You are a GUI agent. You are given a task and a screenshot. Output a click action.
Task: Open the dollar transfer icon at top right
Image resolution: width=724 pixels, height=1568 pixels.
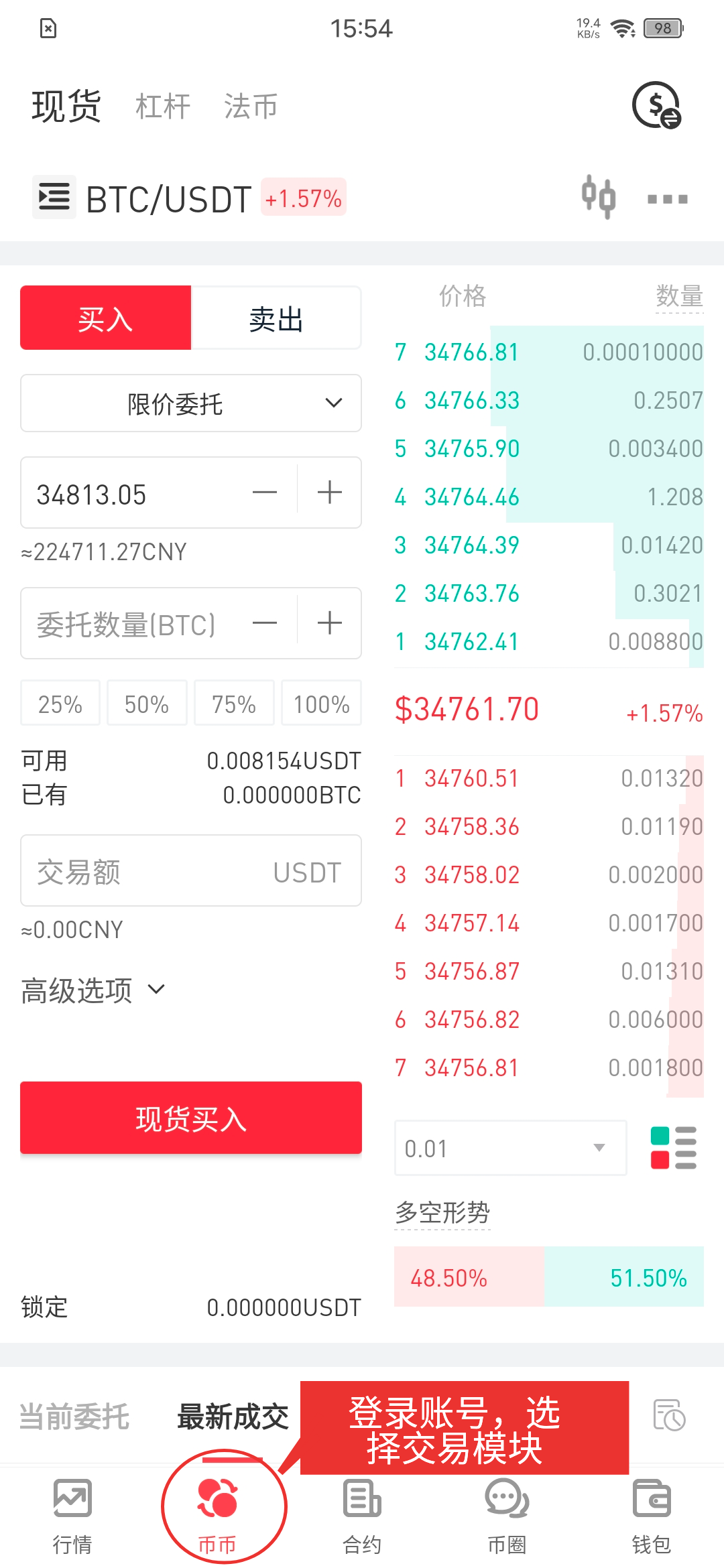tap(656, 105)
